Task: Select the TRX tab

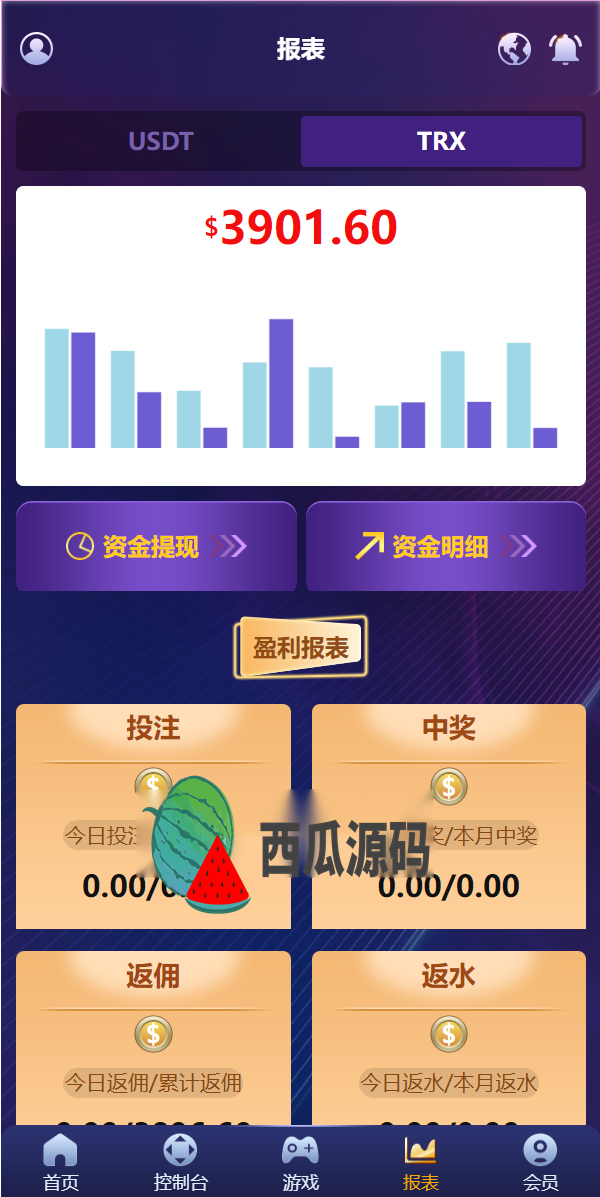Action: (x=441, y=141)
